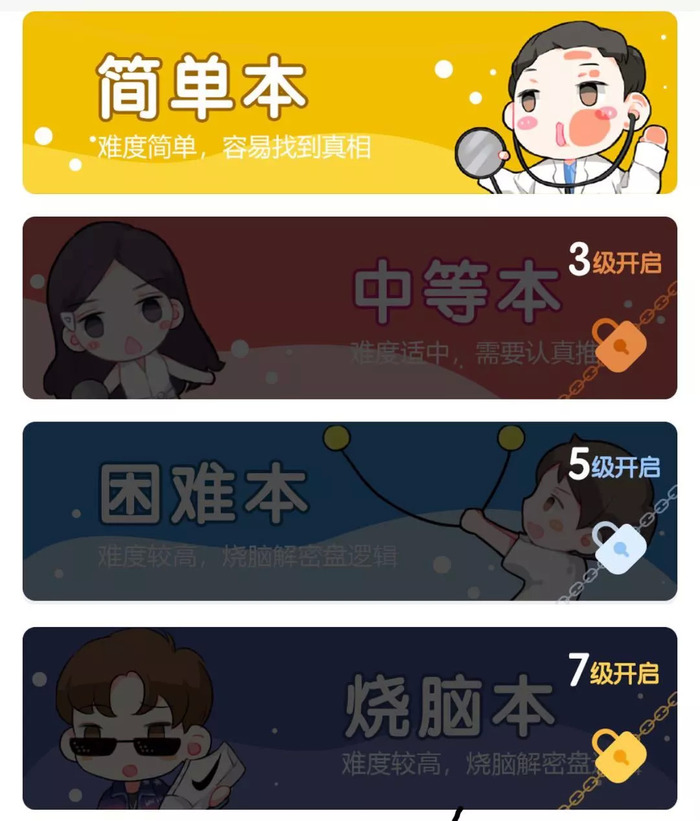This screenshot has width=700, height=821.
Task: Choose the locked 烧脑本 brain-burning card
Action: [x=349, y=717]
